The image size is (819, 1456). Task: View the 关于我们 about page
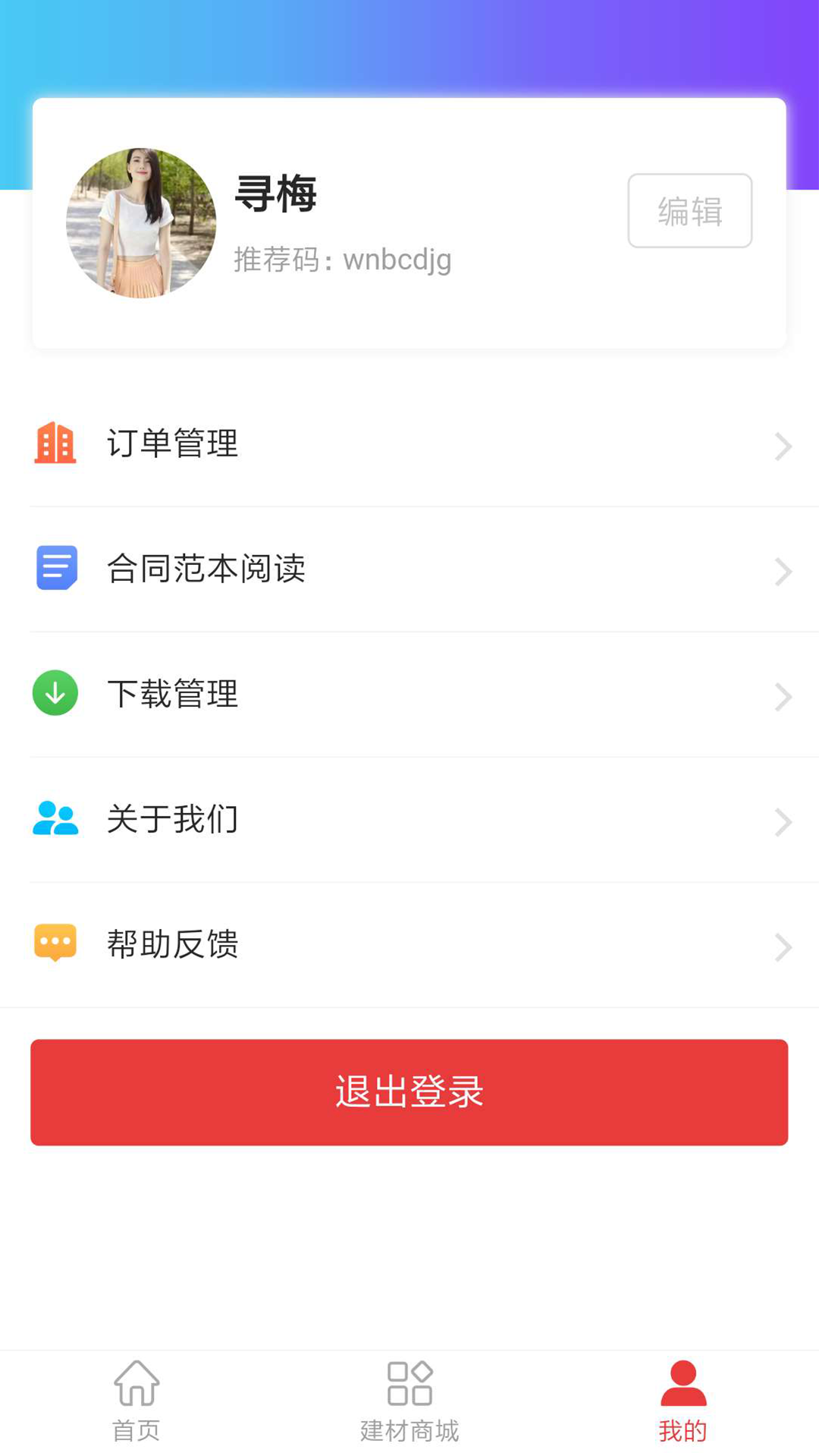click(409, 819)
